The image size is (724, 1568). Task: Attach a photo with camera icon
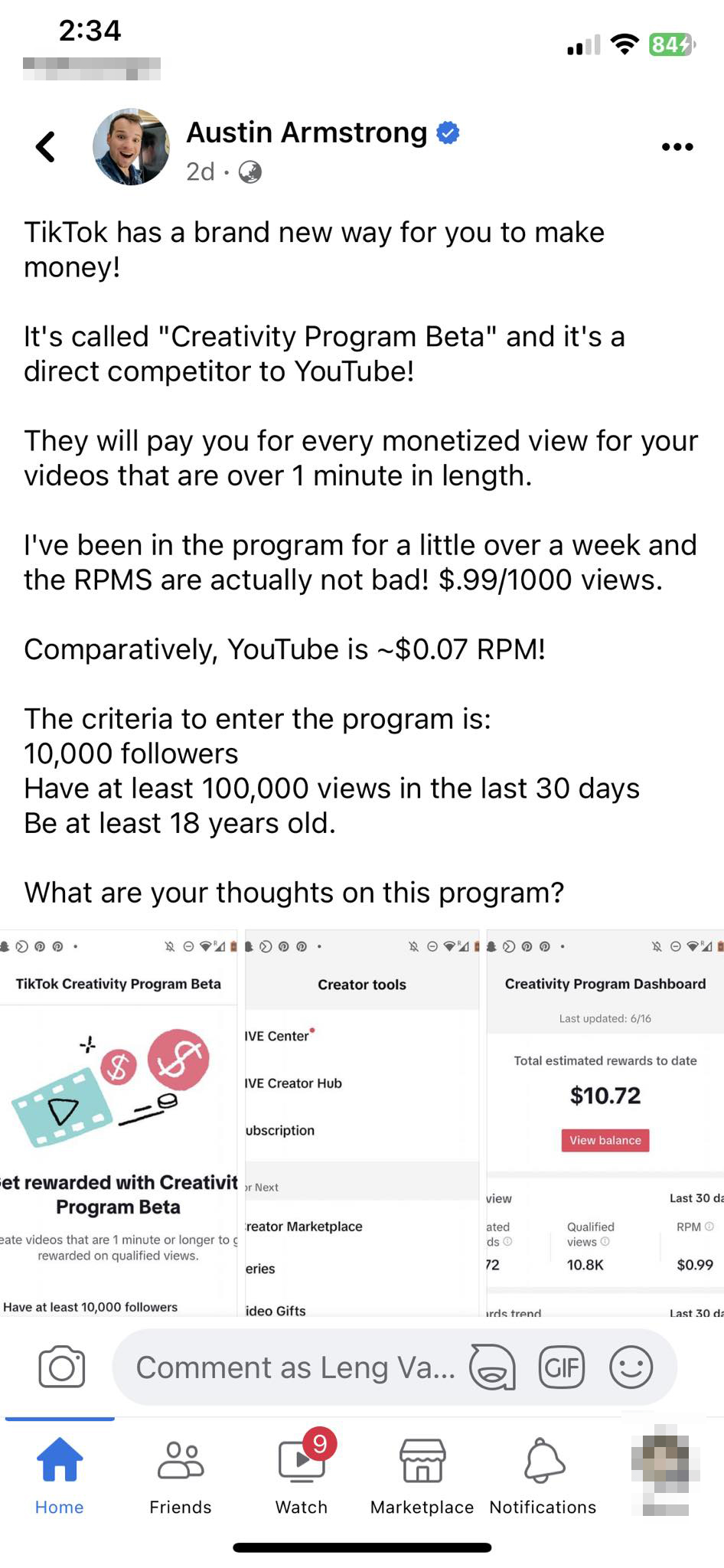[61, 1367]
